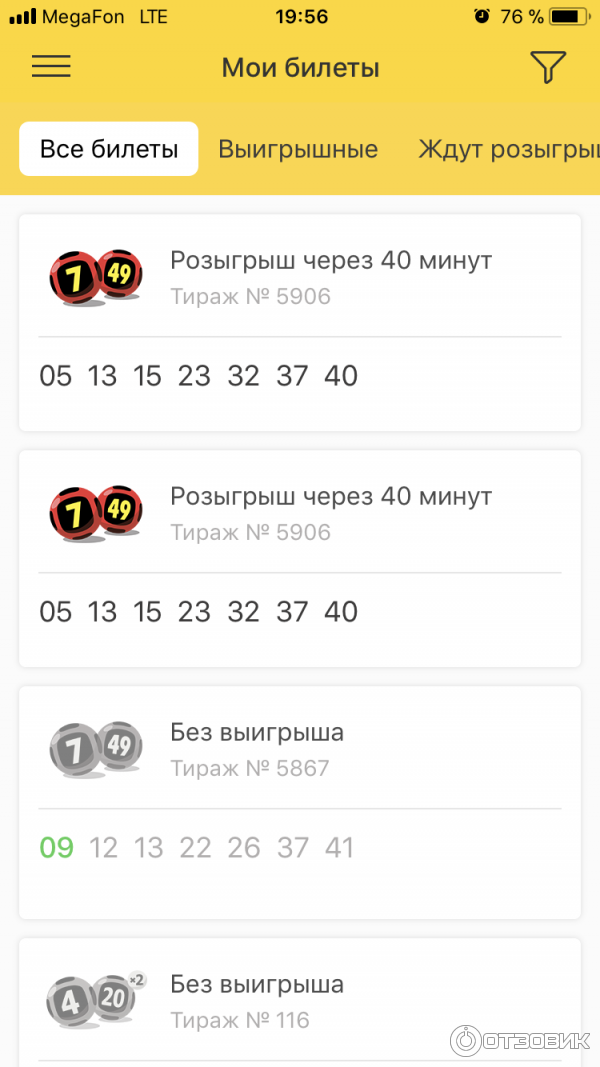This screenshot has width=600, height=1067.
Task: View the 4 из 20 ticket, Тираж № 116
Action: [300, 1002]
